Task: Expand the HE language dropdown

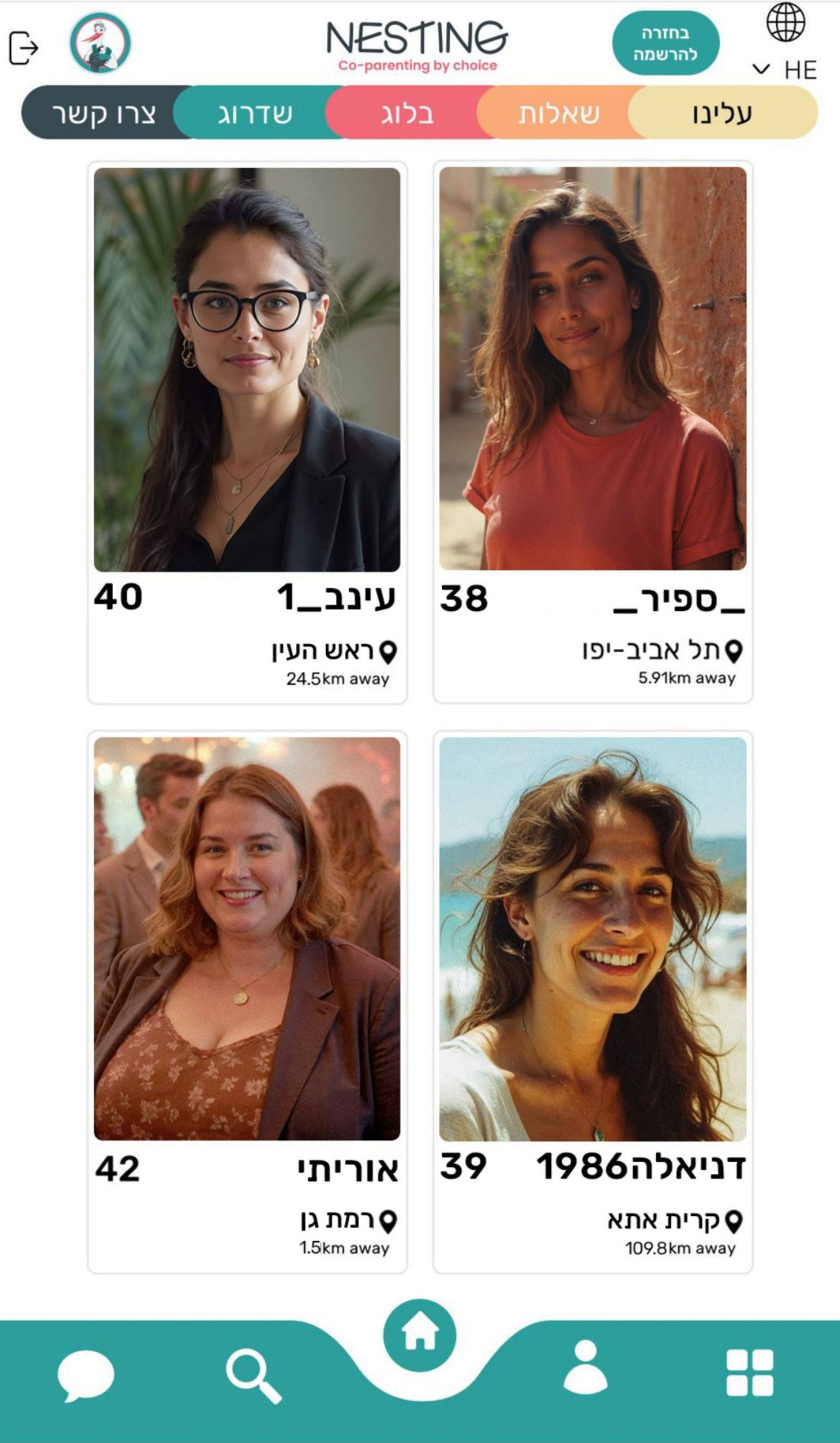Action: [x=785, y=70]
